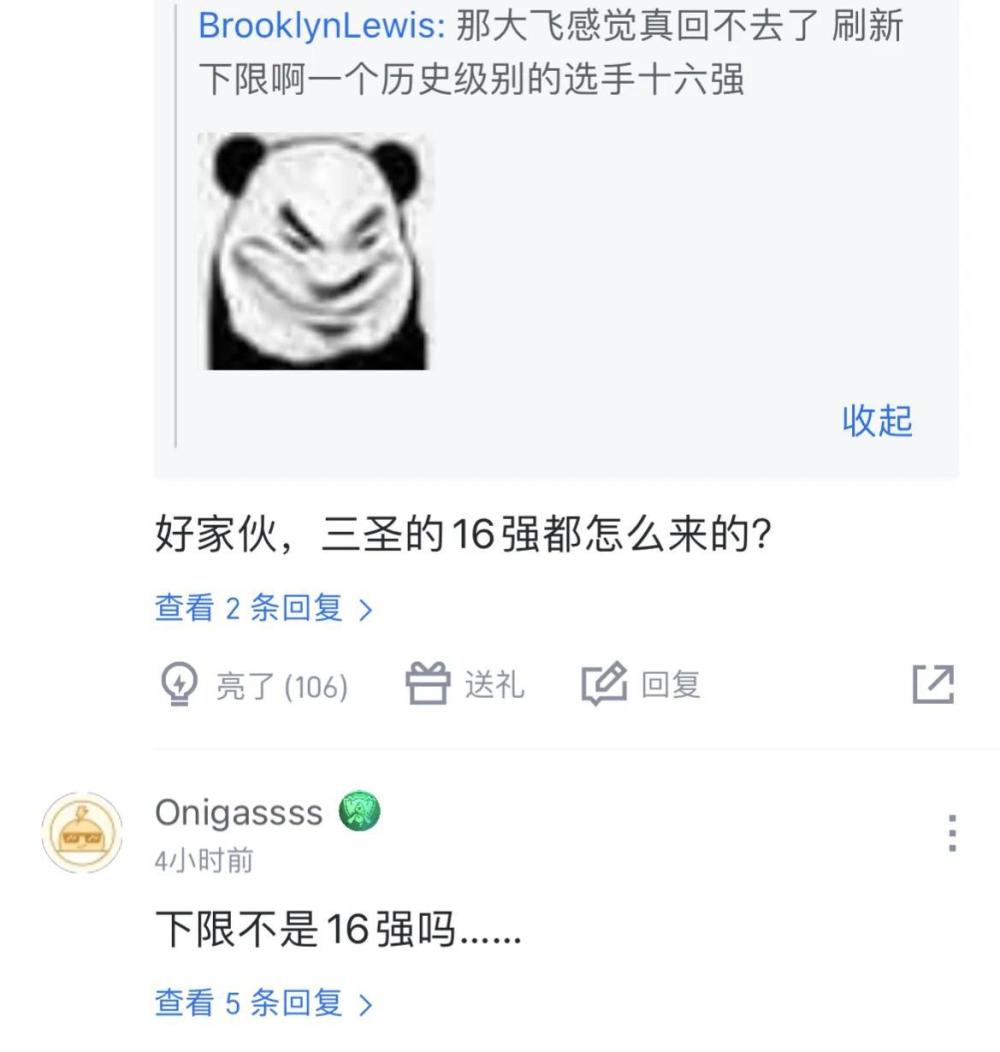The image size is (1000, 1052).
Task: Open overflow menu on Onigassss's comment
Action: (952, 833)
